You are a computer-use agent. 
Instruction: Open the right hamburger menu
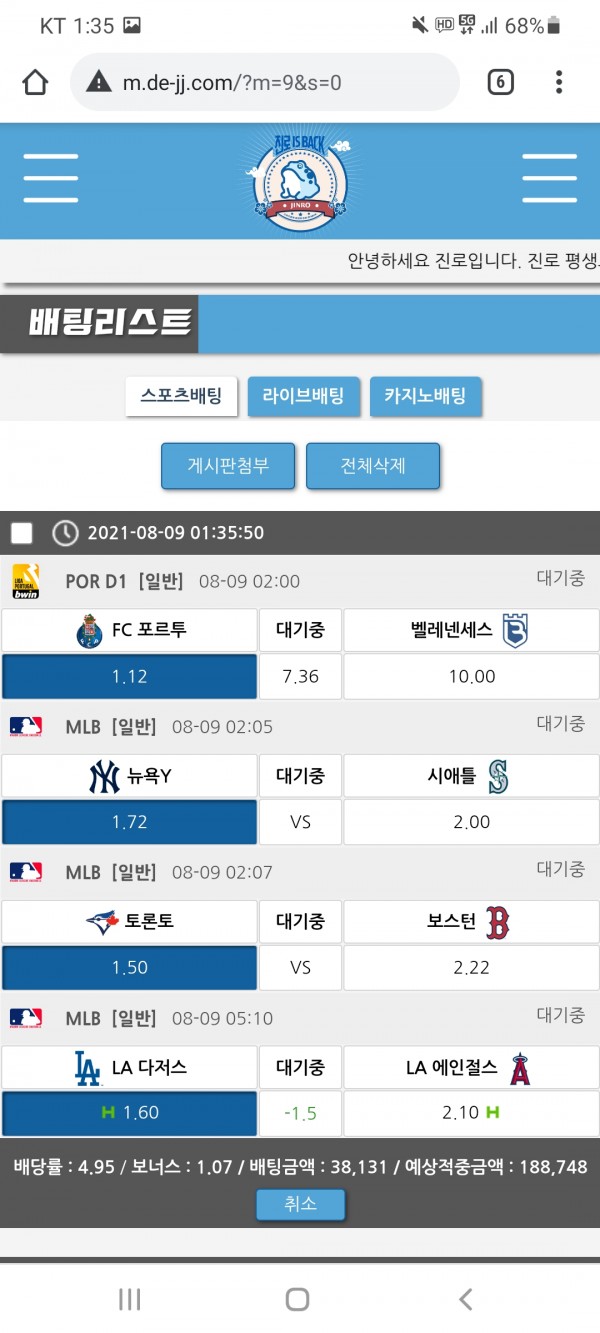549,180
